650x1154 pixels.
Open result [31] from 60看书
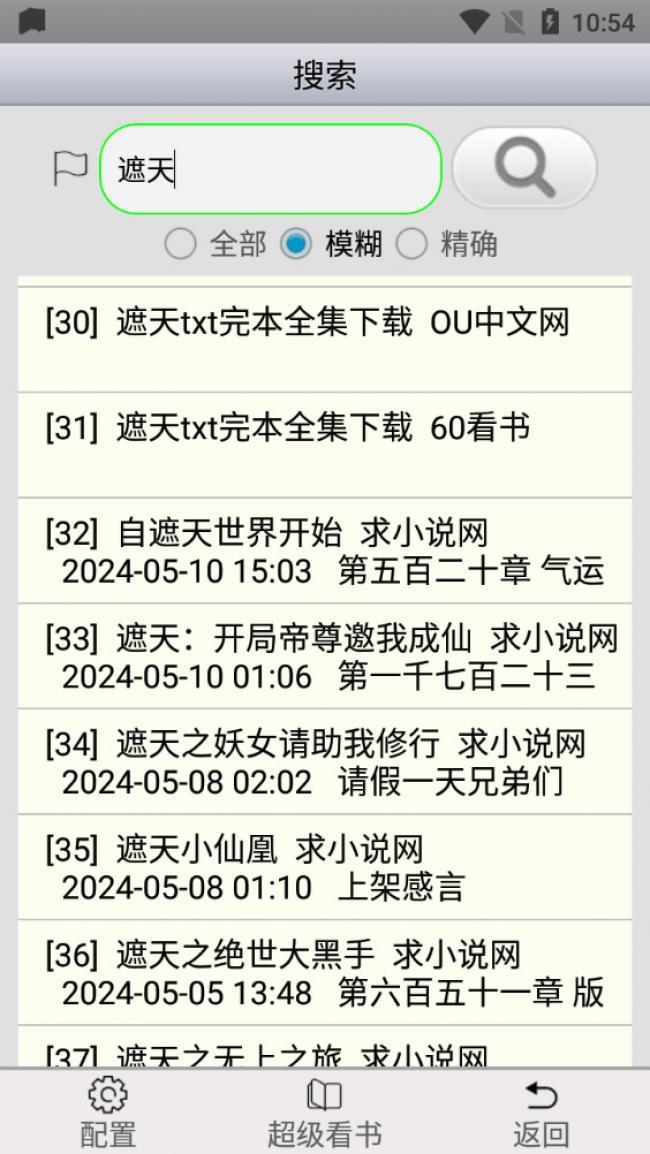325,445
